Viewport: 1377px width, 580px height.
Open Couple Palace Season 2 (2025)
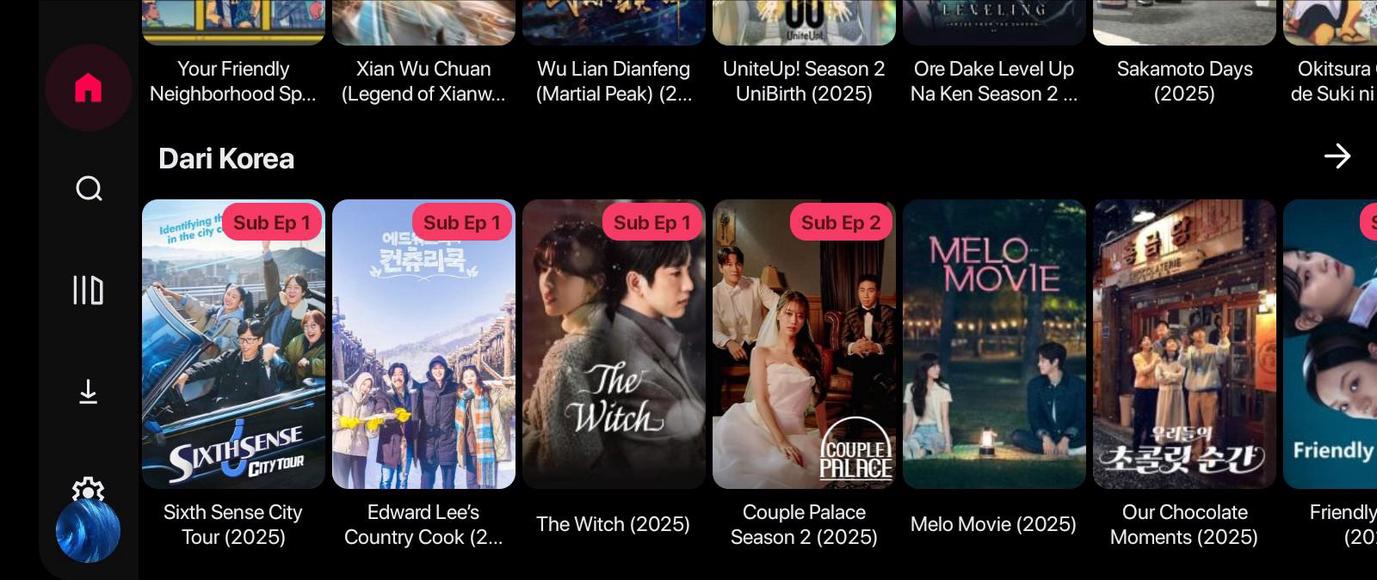(803, 344)
